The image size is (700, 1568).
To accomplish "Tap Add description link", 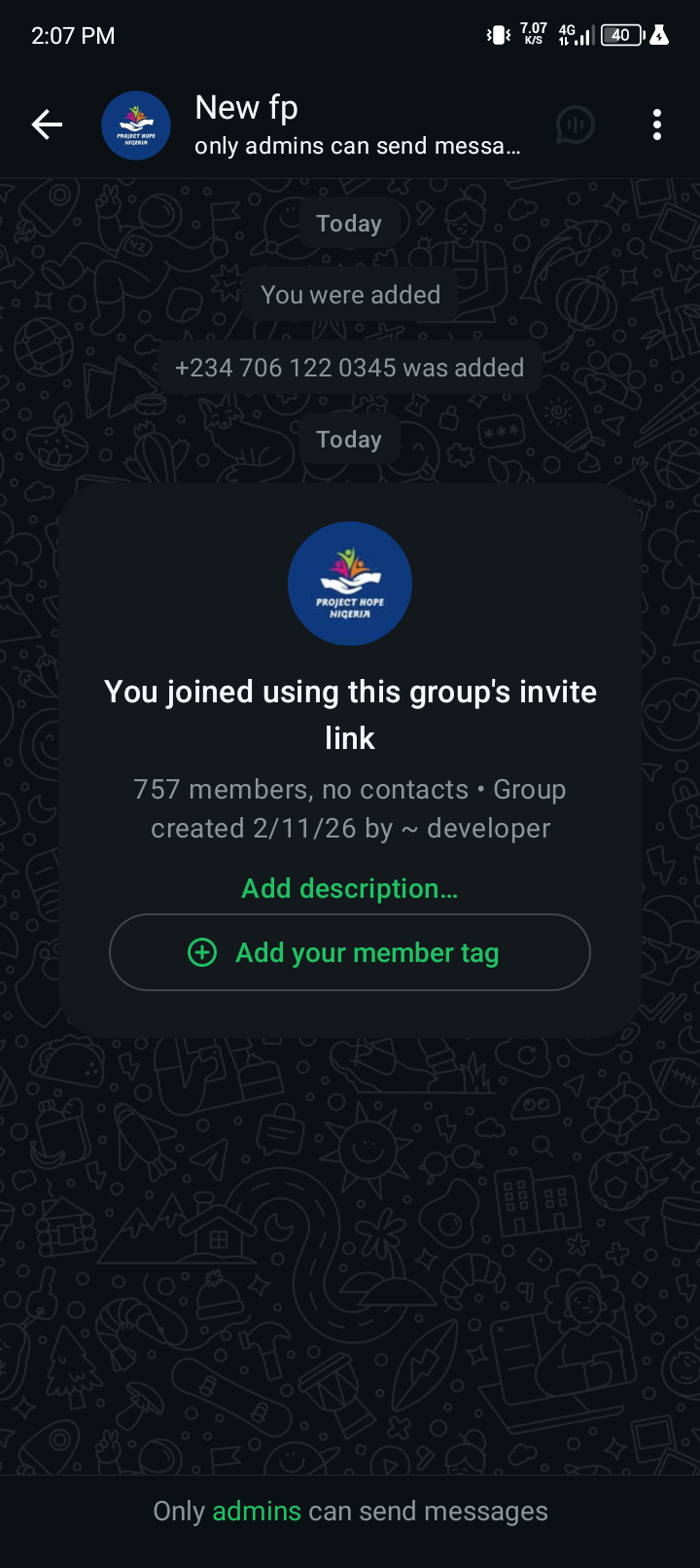I will (x=349, y=888).
